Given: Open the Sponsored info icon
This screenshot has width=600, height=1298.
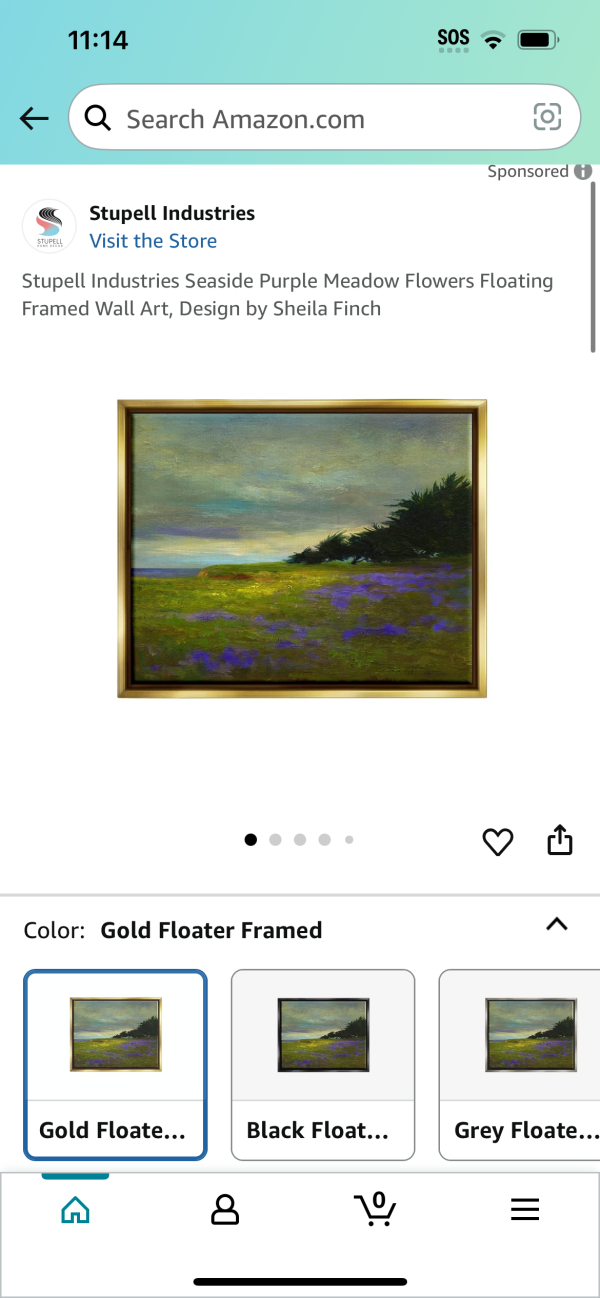Looking at the screenshot, I should [x=583, y=172].
